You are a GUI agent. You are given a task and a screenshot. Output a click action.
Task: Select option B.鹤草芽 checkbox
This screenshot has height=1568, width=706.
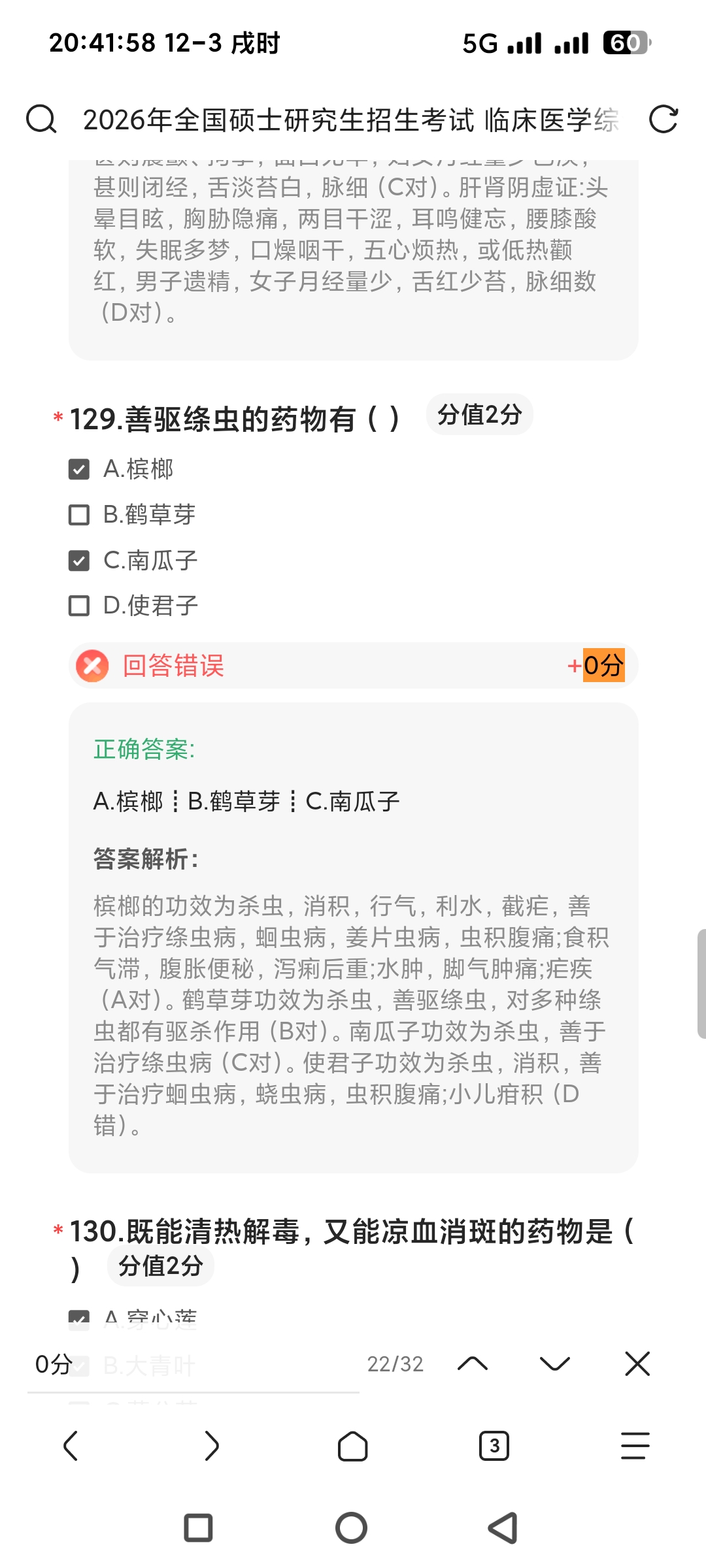[79, 515]
